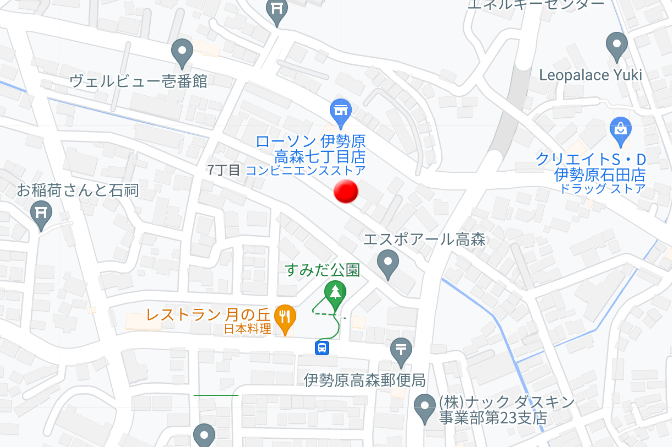The image size is (672, 447).
Task: Select the ヴェルビュー壱番館 pin
Action: click(182, 51)
